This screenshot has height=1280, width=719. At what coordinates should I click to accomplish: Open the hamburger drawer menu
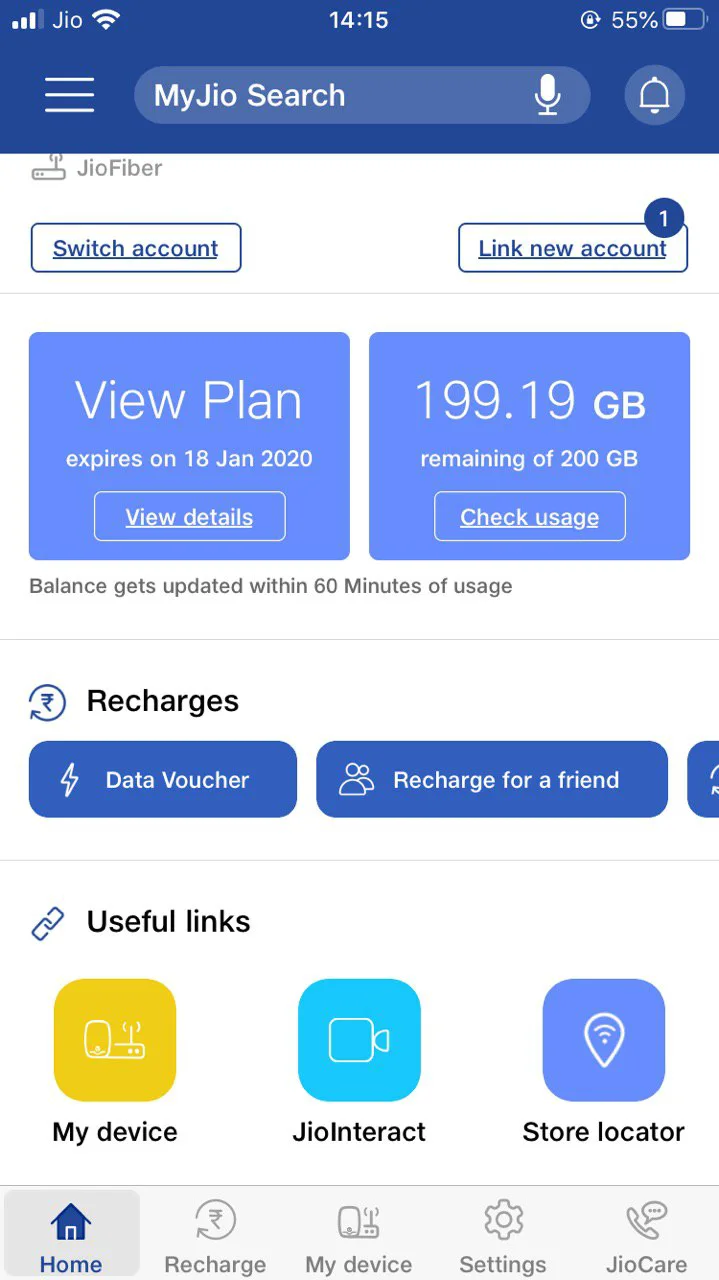coord(70,95)
